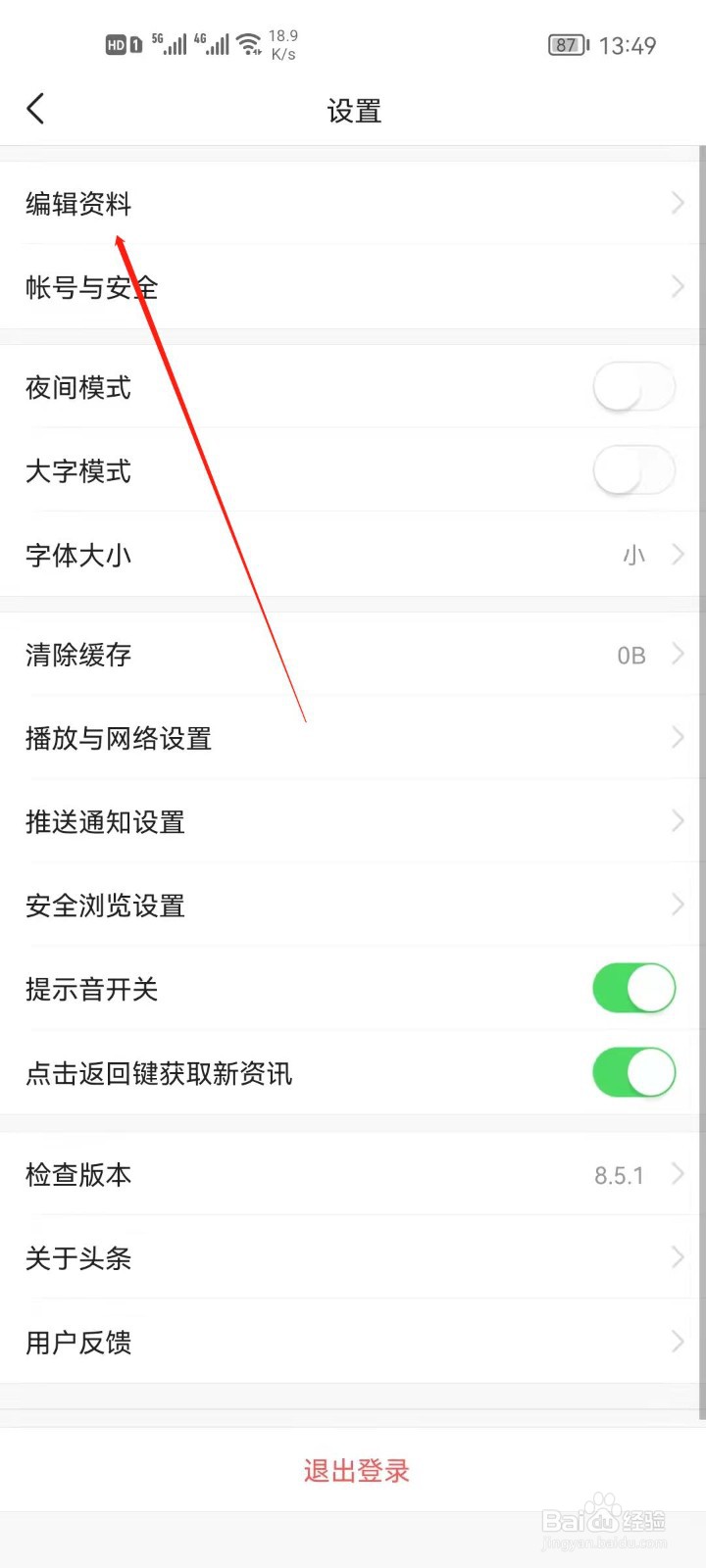Turn off 点击返回键获取新资讯 switch

[x=632, y=1072]
